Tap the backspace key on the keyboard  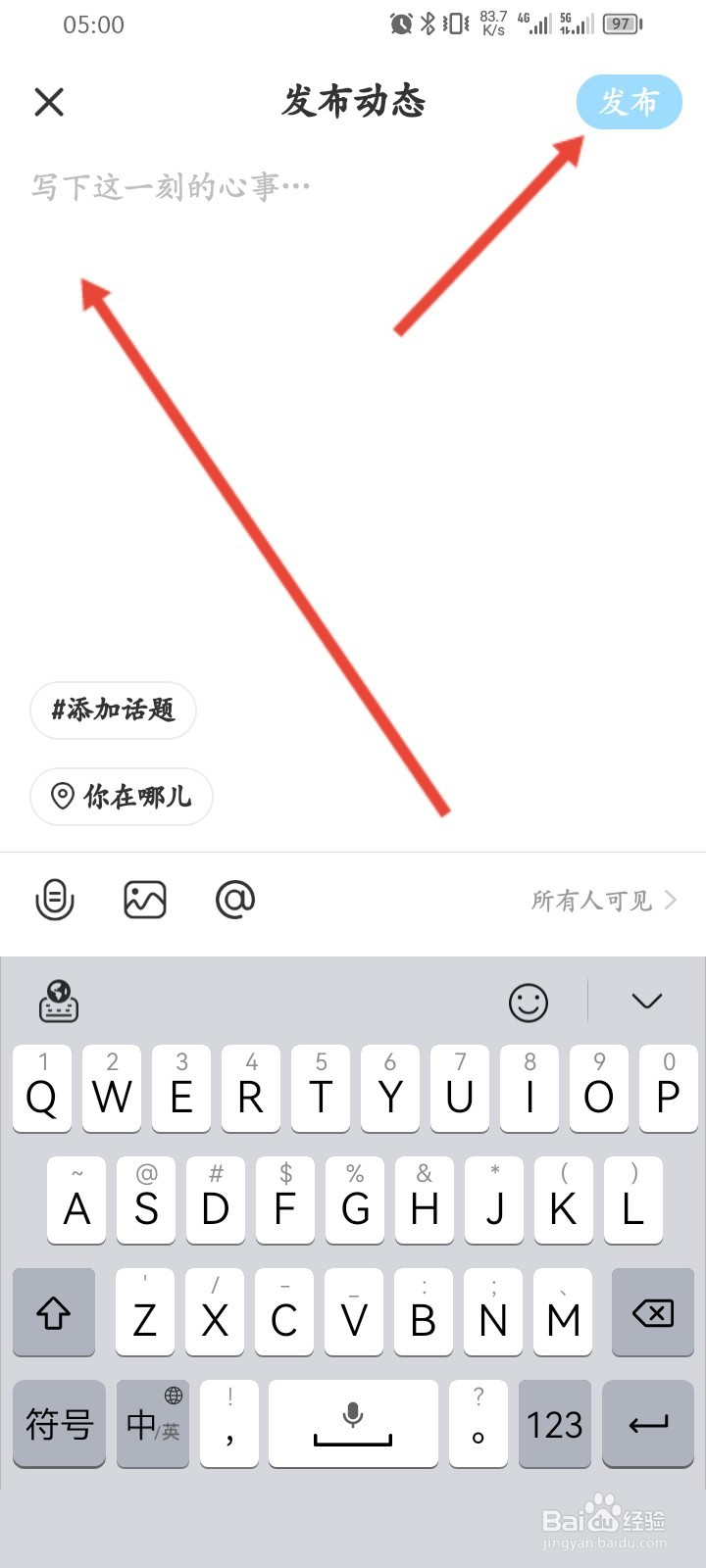click(x=650, y=1312)
